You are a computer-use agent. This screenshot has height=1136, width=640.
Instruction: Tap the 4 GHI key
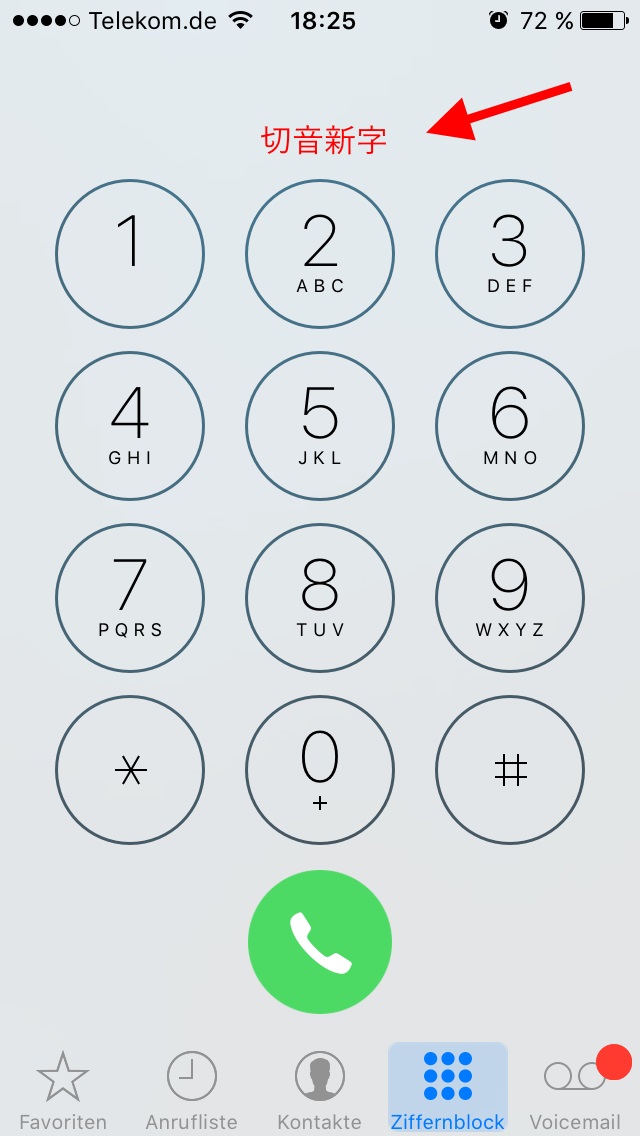[x=130, y=427]
